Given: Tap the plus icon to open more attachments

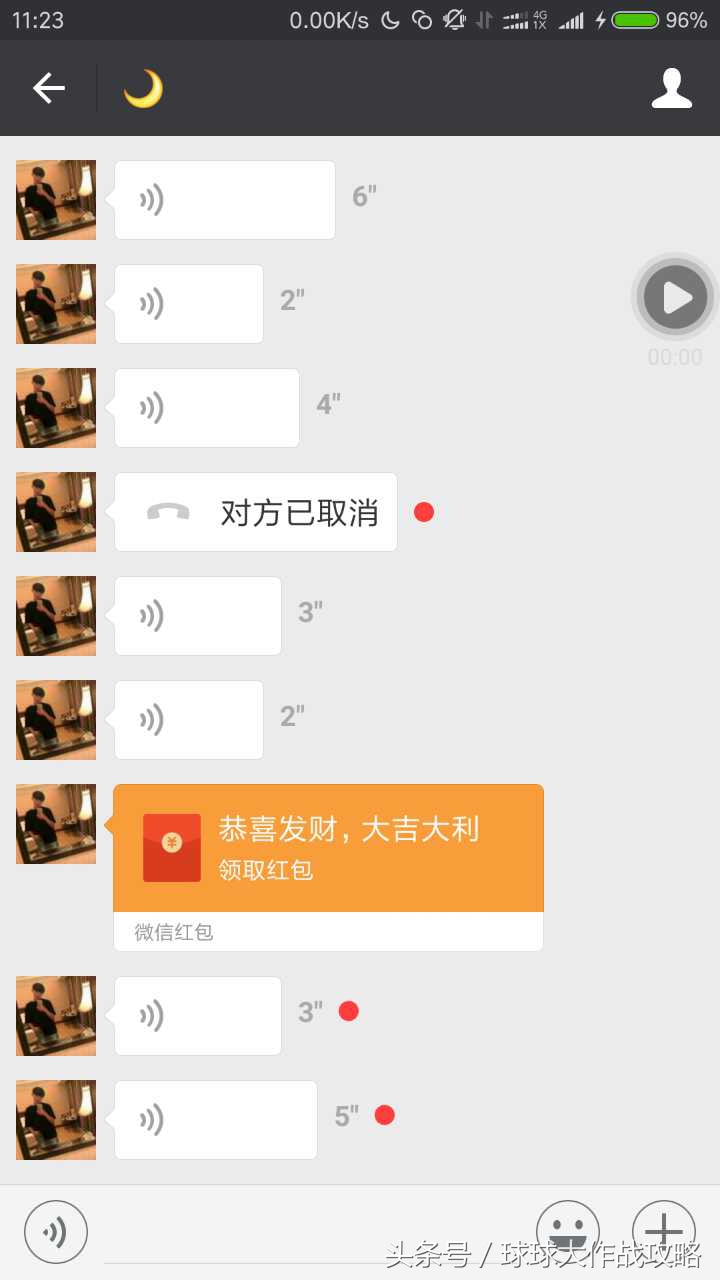Looking at the screenshot, I should click(663, 1231).
